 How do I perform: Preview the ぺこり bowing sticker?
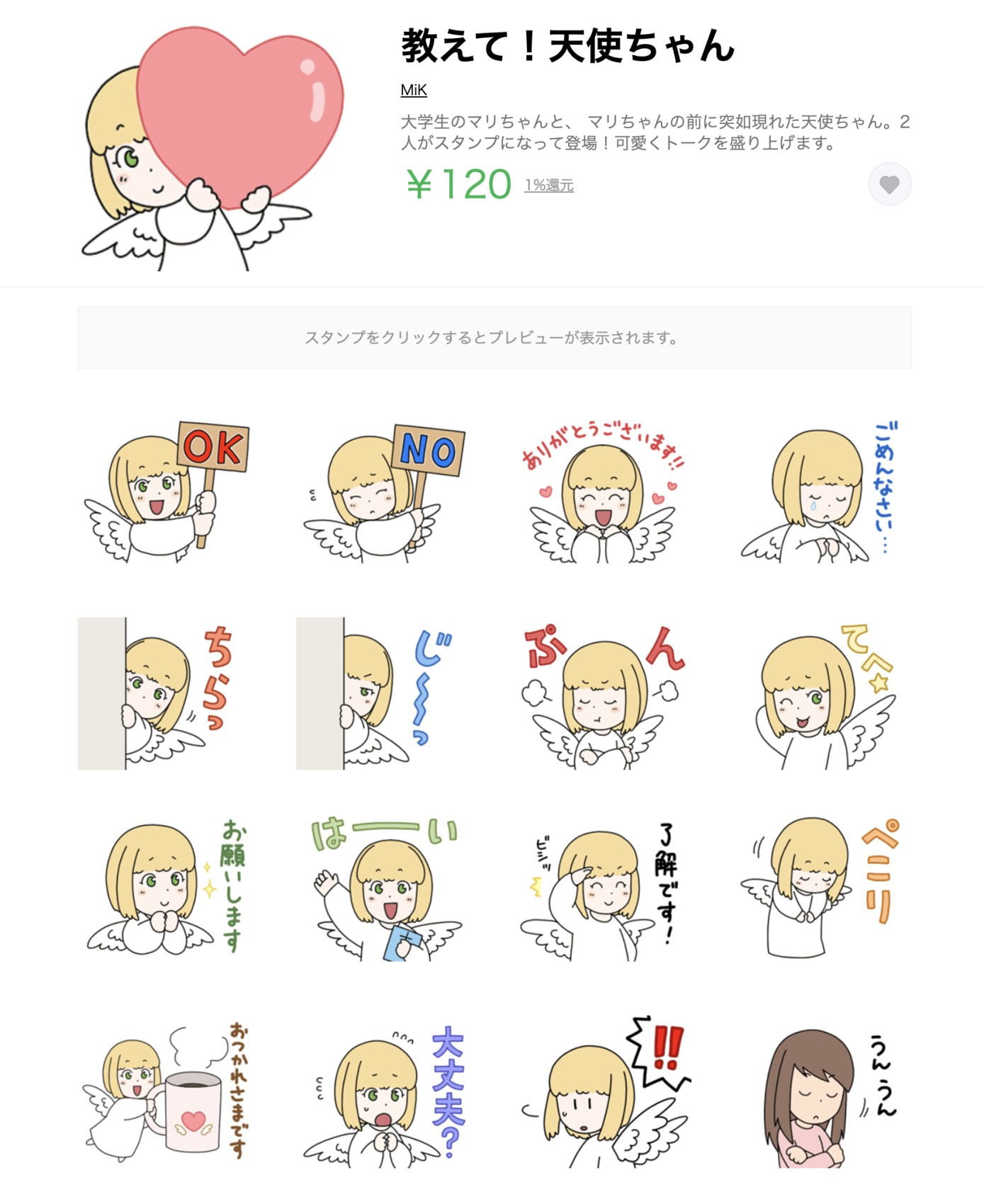821,889
